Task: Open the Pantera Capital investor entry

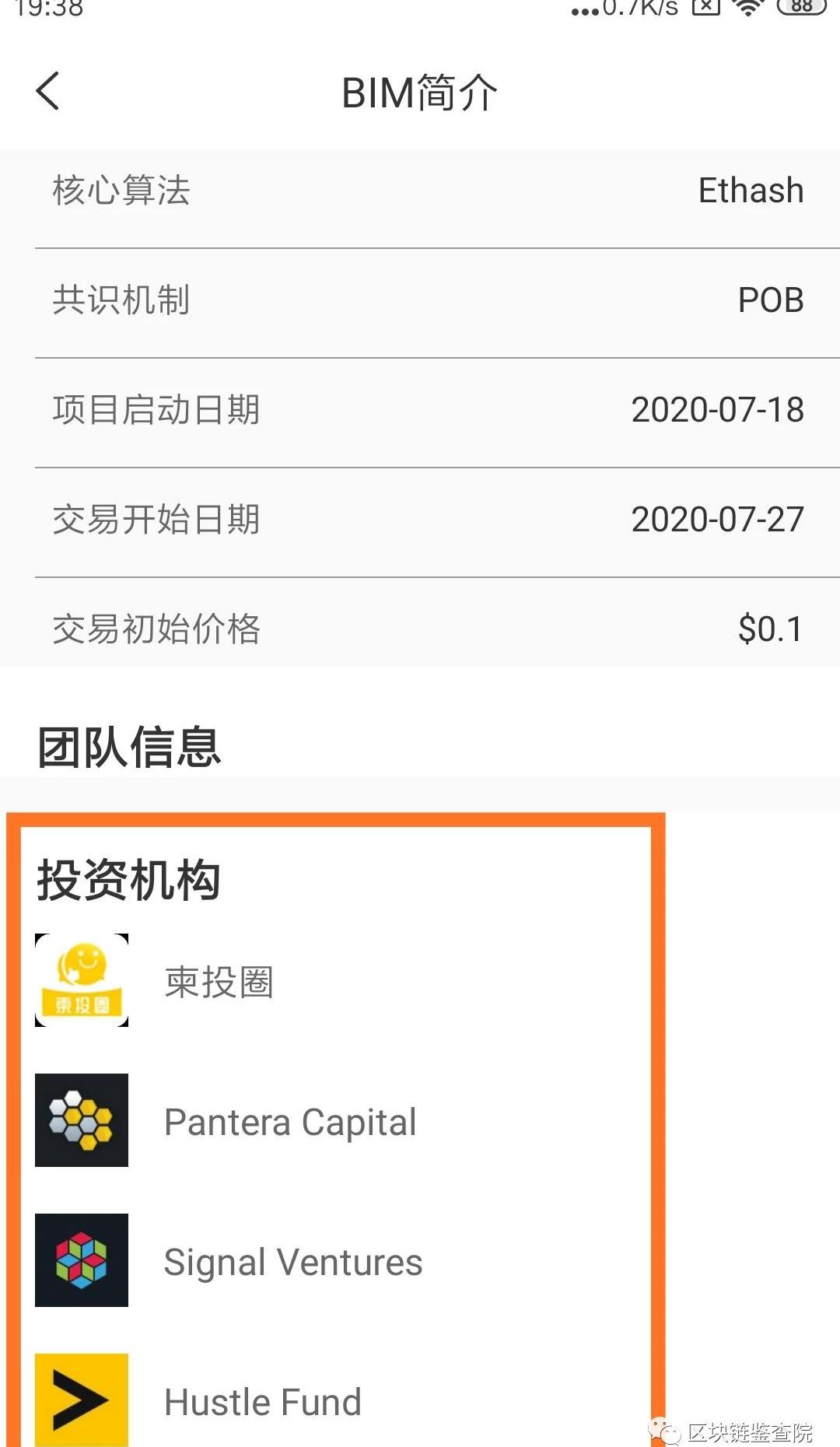Action: coord(289,1122)
